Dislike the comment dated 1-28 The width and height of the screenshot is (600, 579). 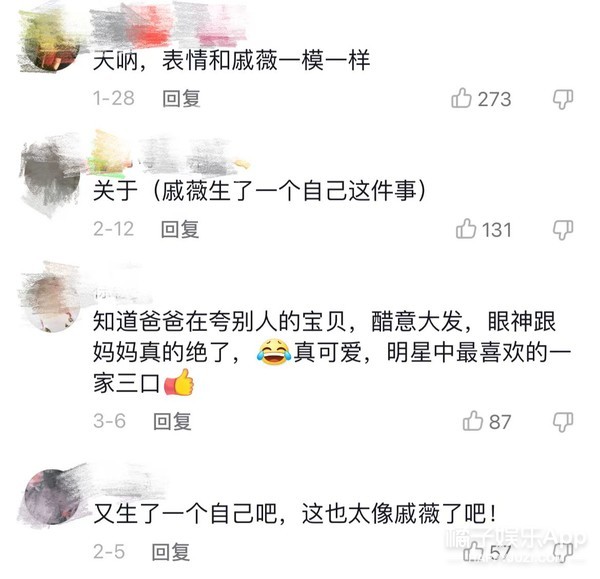coord(563,98)
